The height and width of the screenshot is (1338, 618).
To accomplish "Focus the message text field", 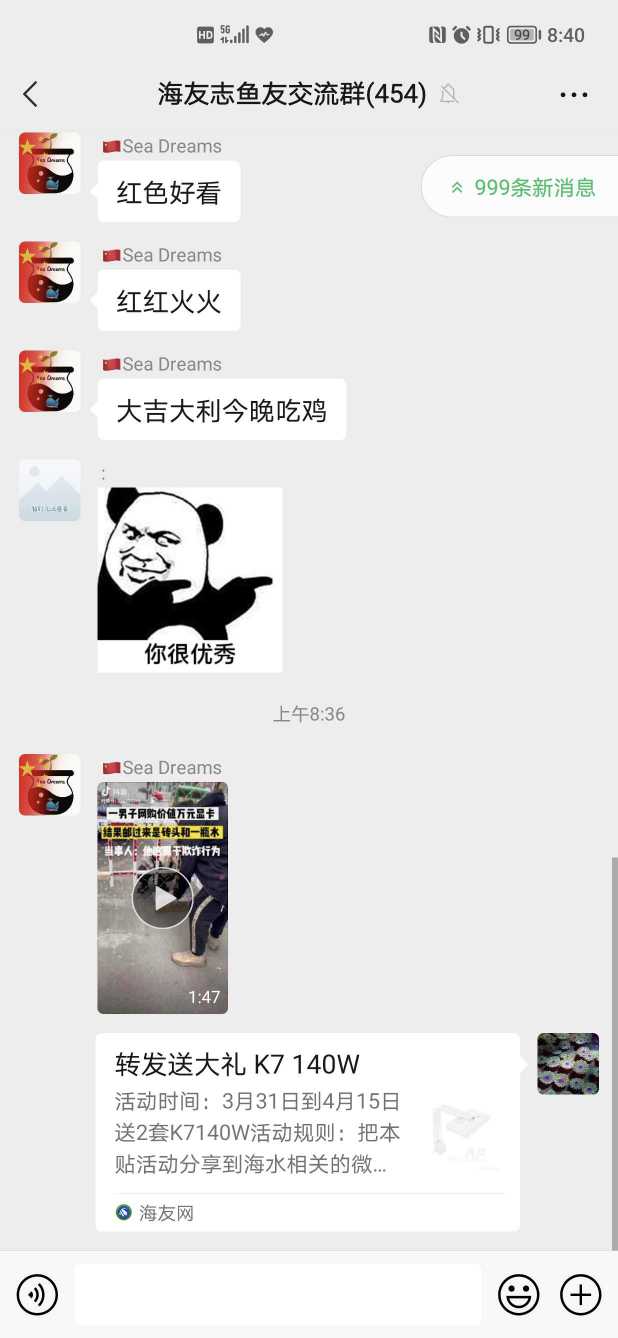I will 277,1295.
